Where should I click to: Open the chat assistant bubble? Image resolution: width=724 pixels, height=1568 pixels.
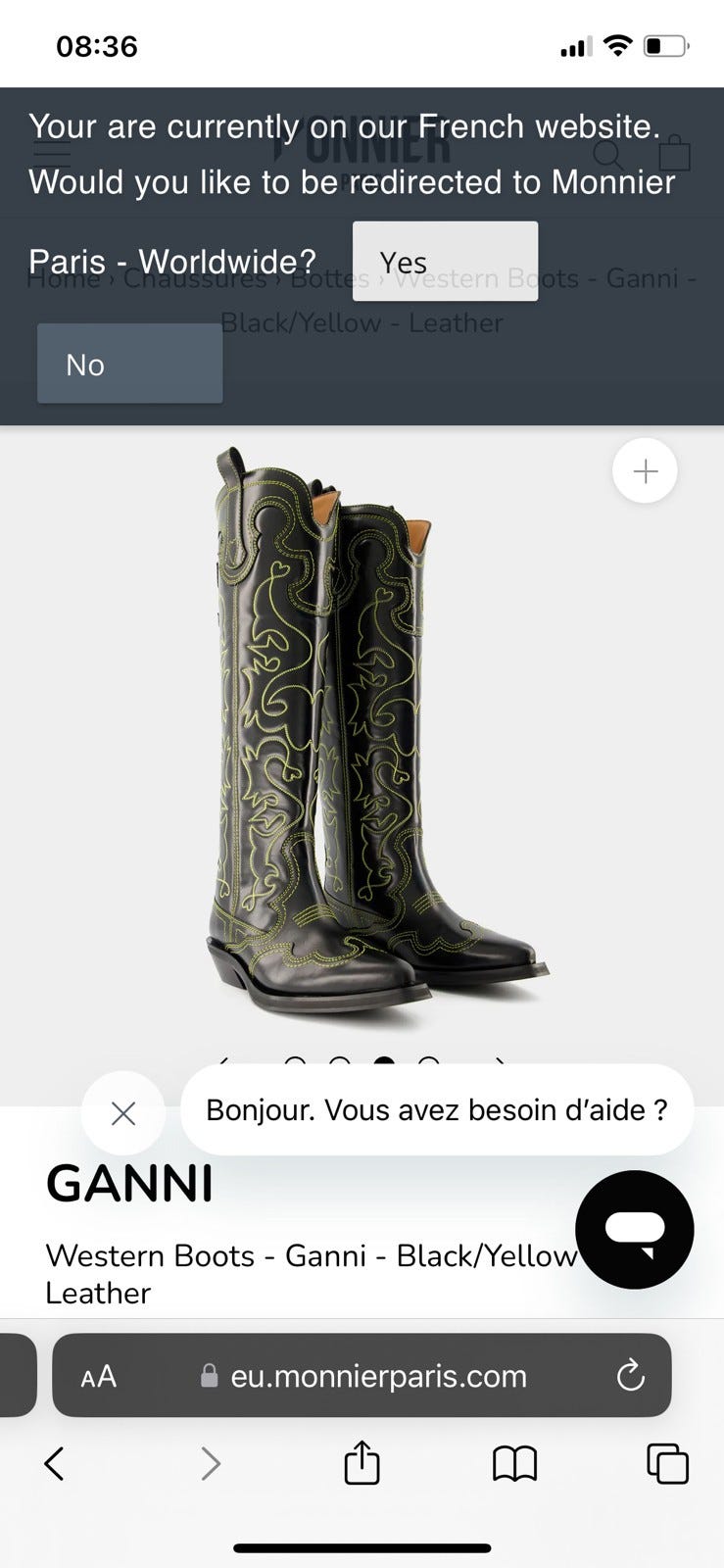pos(635,1230)
